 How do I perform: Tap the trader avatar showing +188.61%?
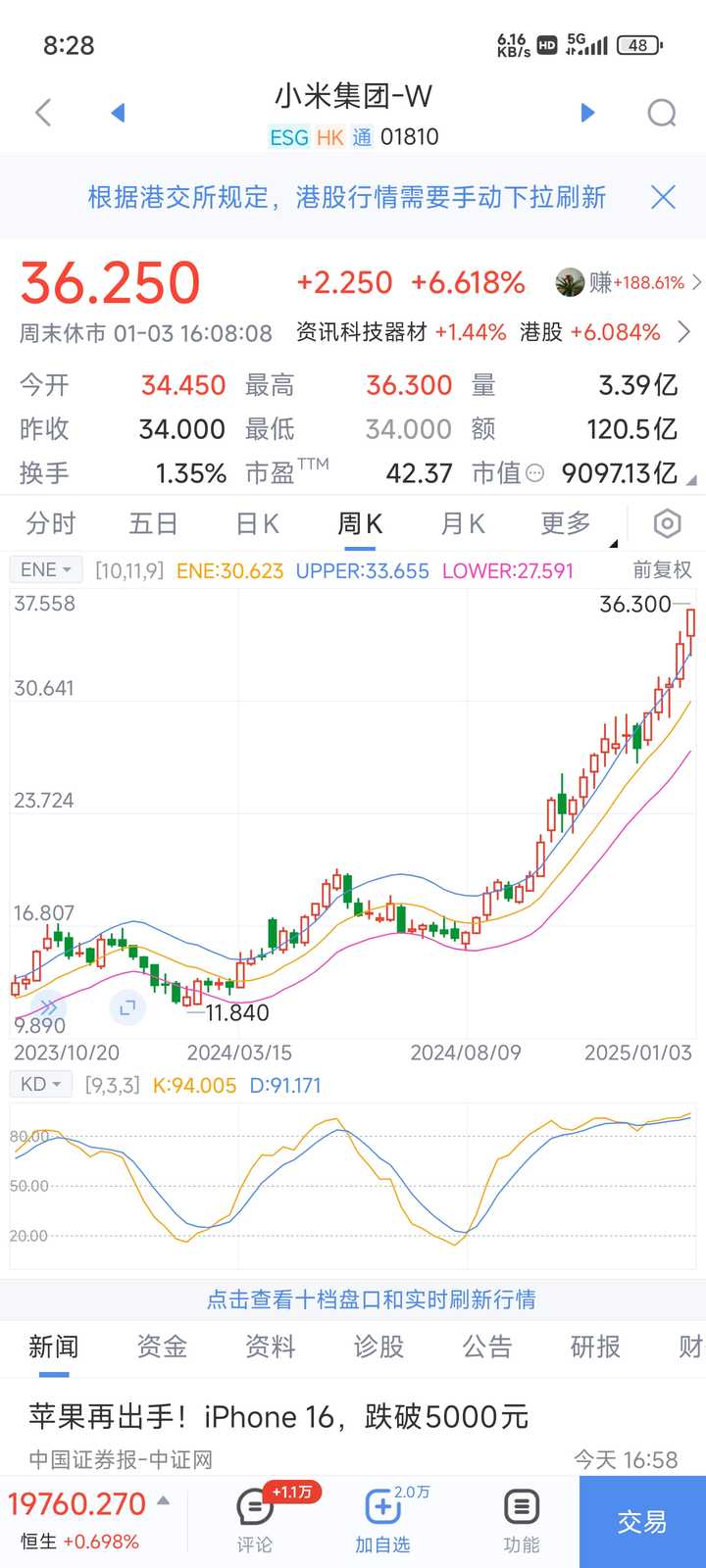[x=569, y=281]
